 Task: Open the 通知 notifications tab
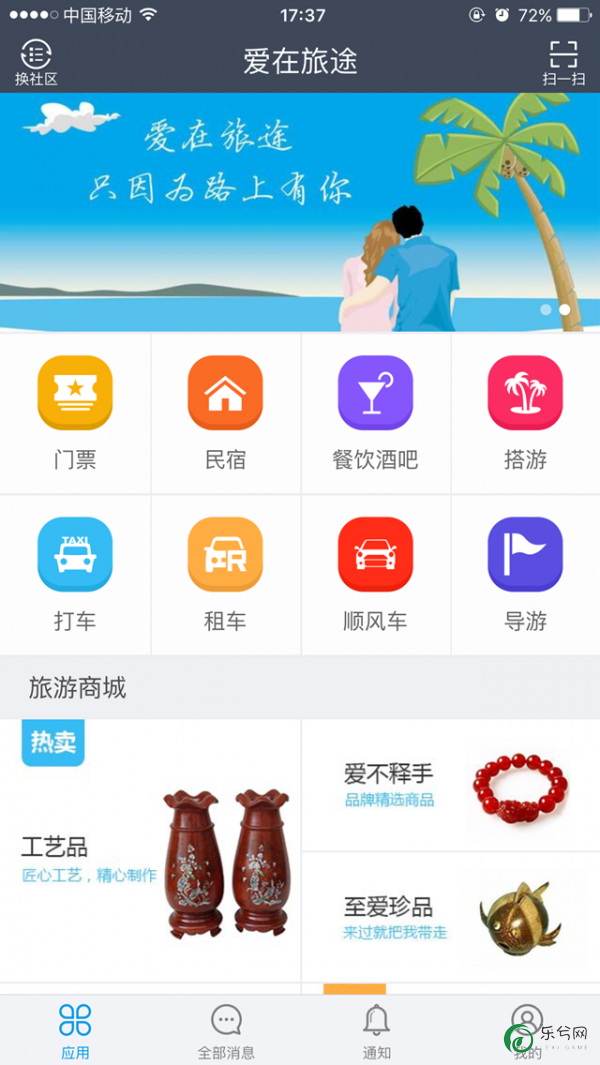click(376, 1030)
